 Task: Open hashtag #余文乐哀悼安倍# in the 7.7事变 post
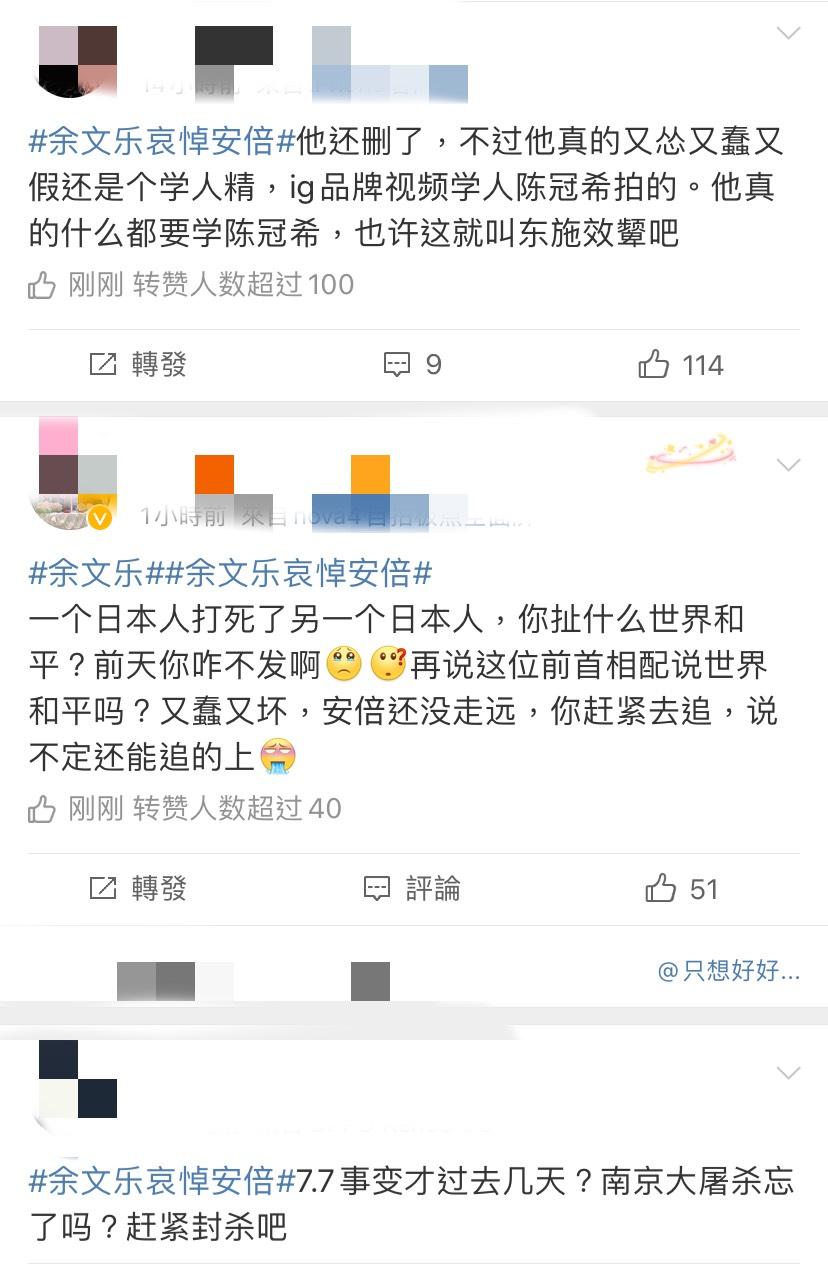[162, 1181]
